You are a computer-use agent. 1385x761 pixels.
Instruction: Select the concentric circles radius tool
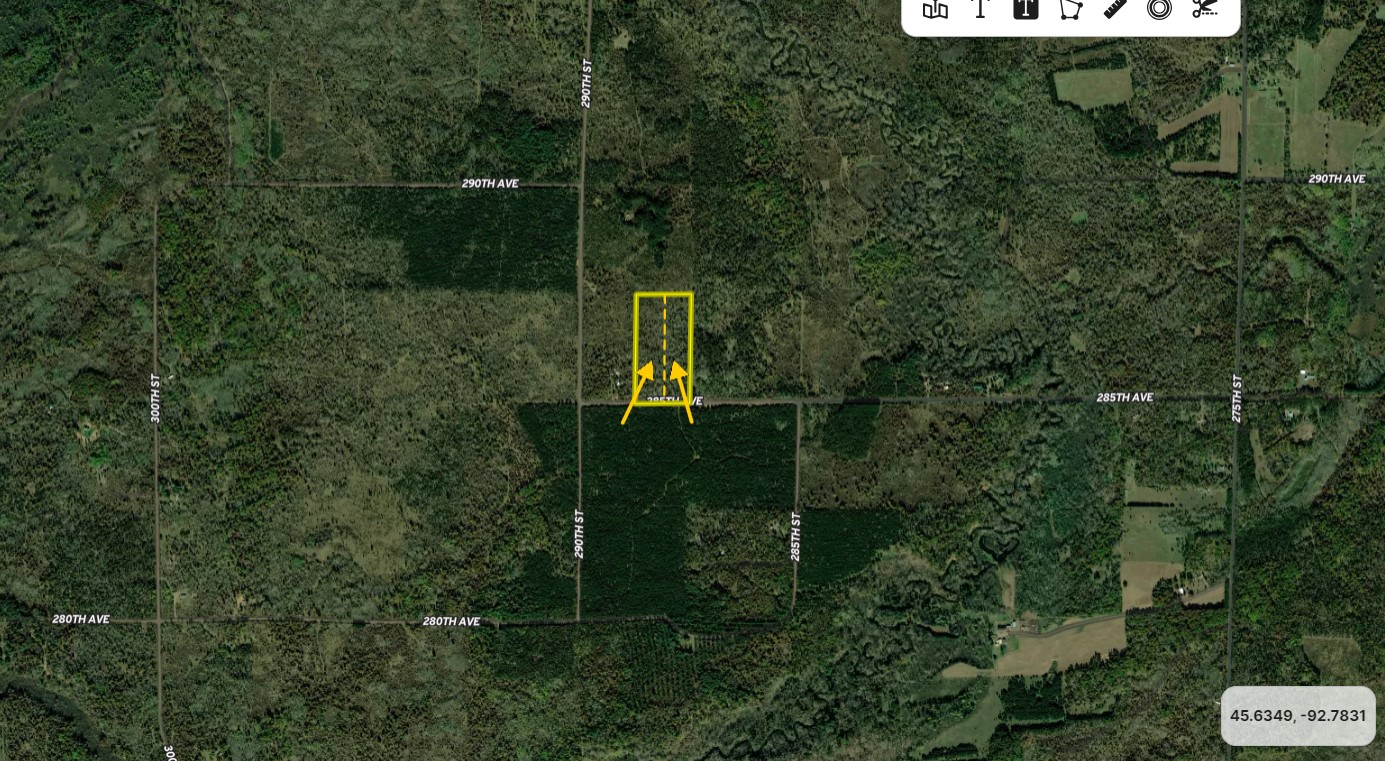(x=1159, y=9)
